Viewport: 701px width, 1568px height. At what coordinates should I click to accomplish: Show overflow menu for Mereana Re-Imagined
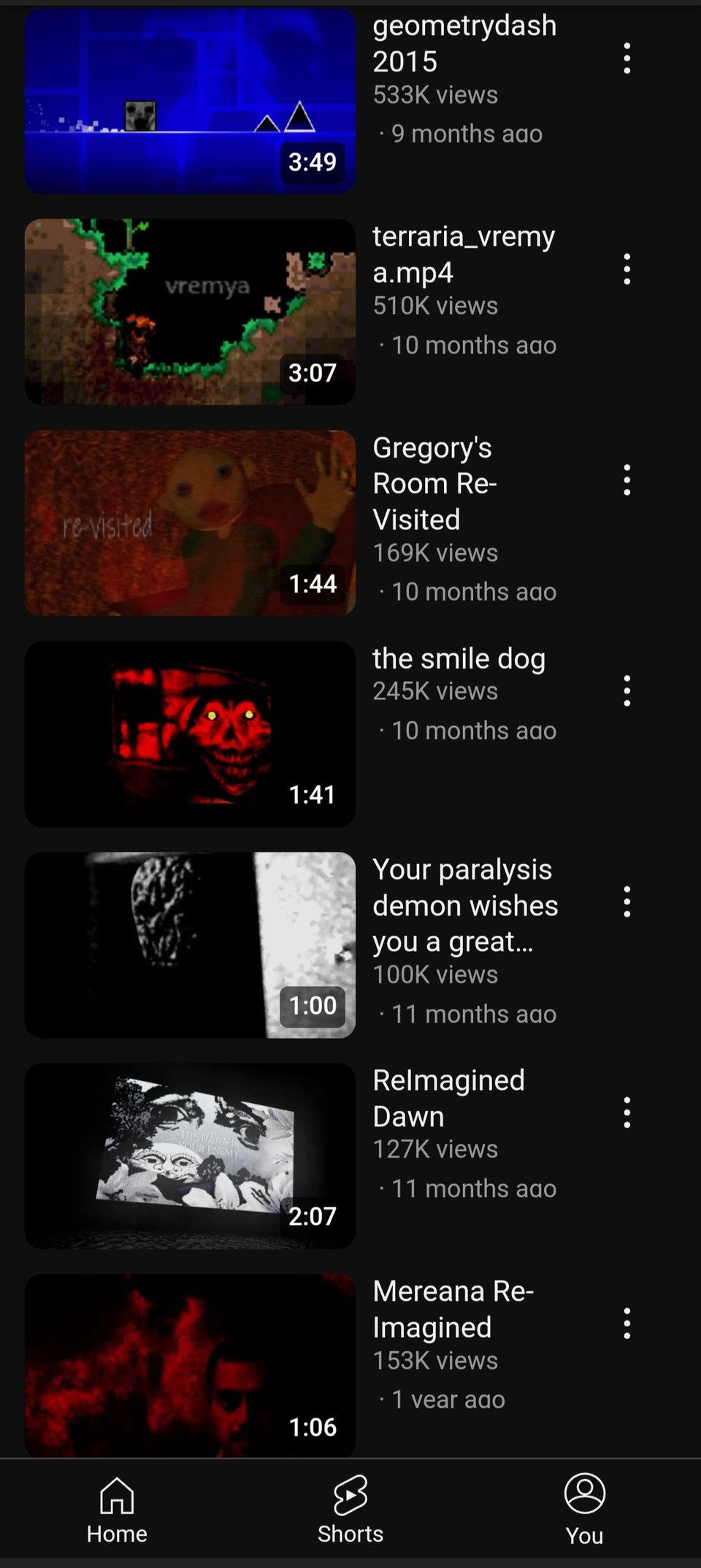pyautogui.click(x=627, y=1323)
